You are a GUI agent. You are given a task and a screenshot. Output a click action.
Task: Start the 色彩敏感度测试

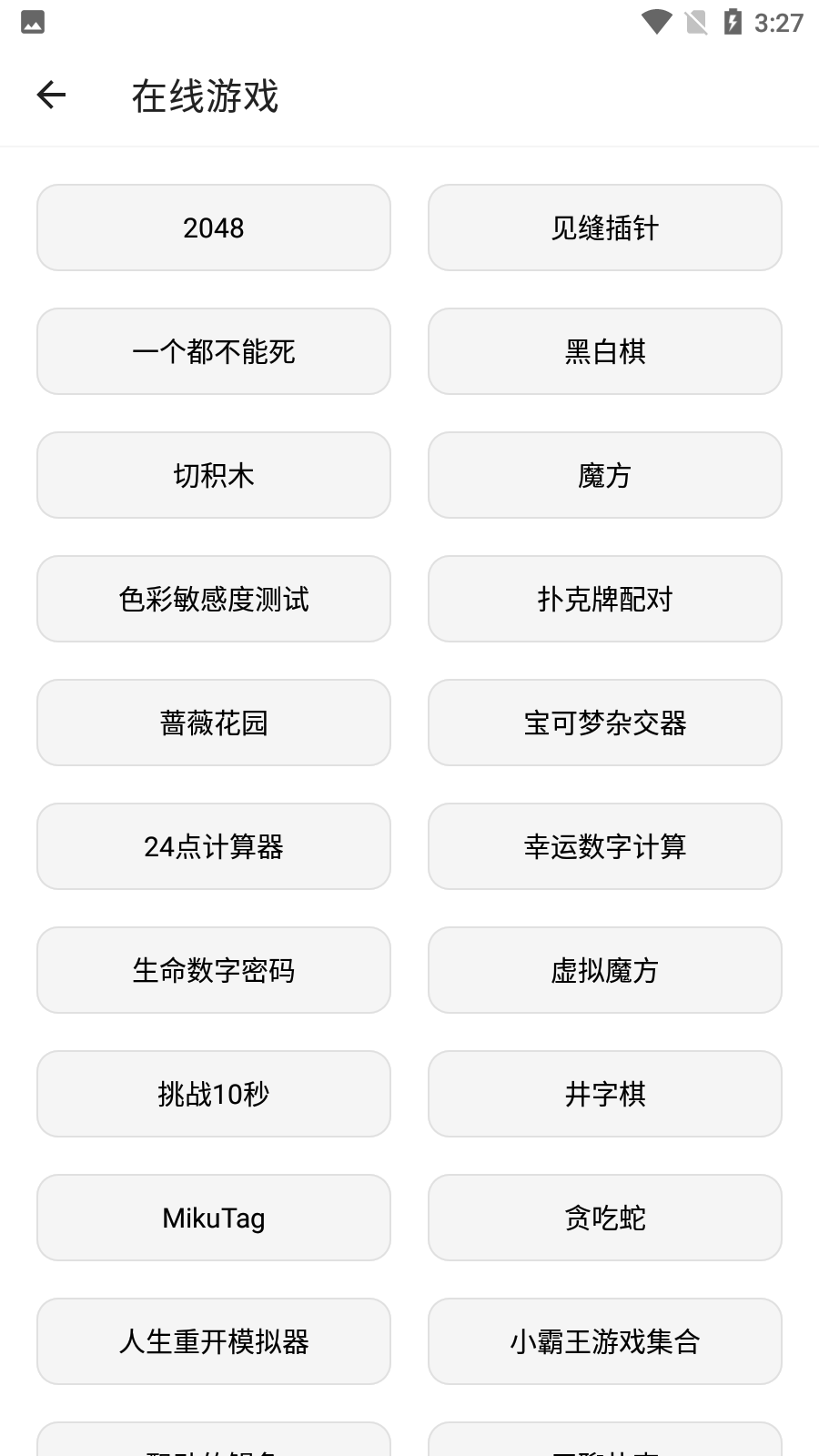213,599
